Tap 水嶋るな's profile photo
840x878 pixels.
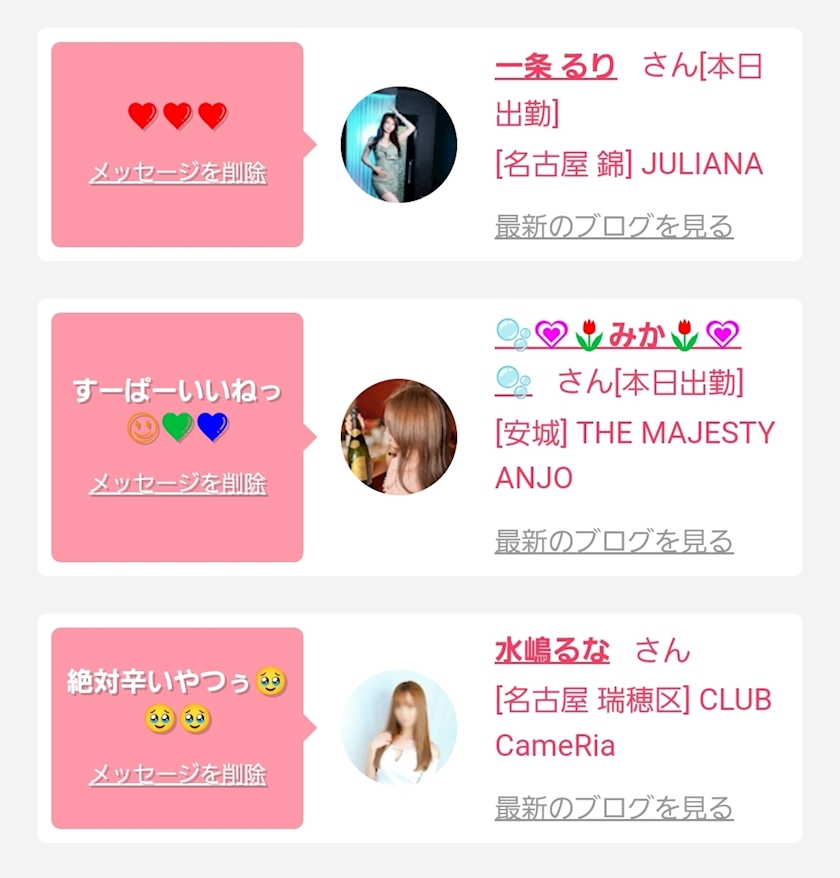(399, 728)
